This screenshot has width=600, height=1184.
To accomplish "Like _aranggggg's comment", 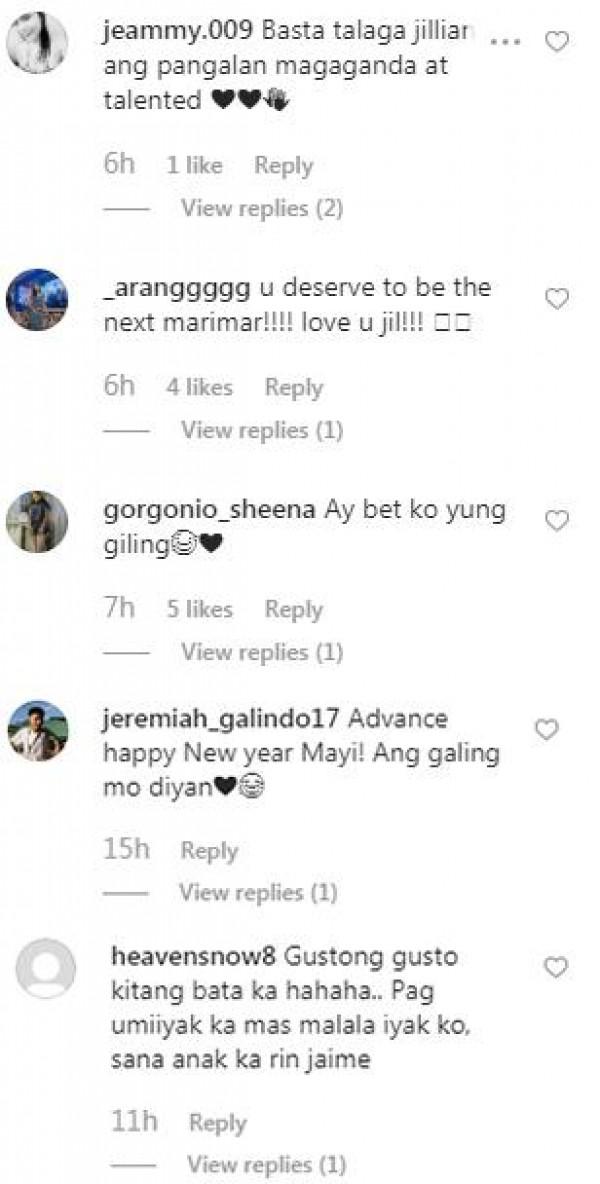I will click(555, 299).
